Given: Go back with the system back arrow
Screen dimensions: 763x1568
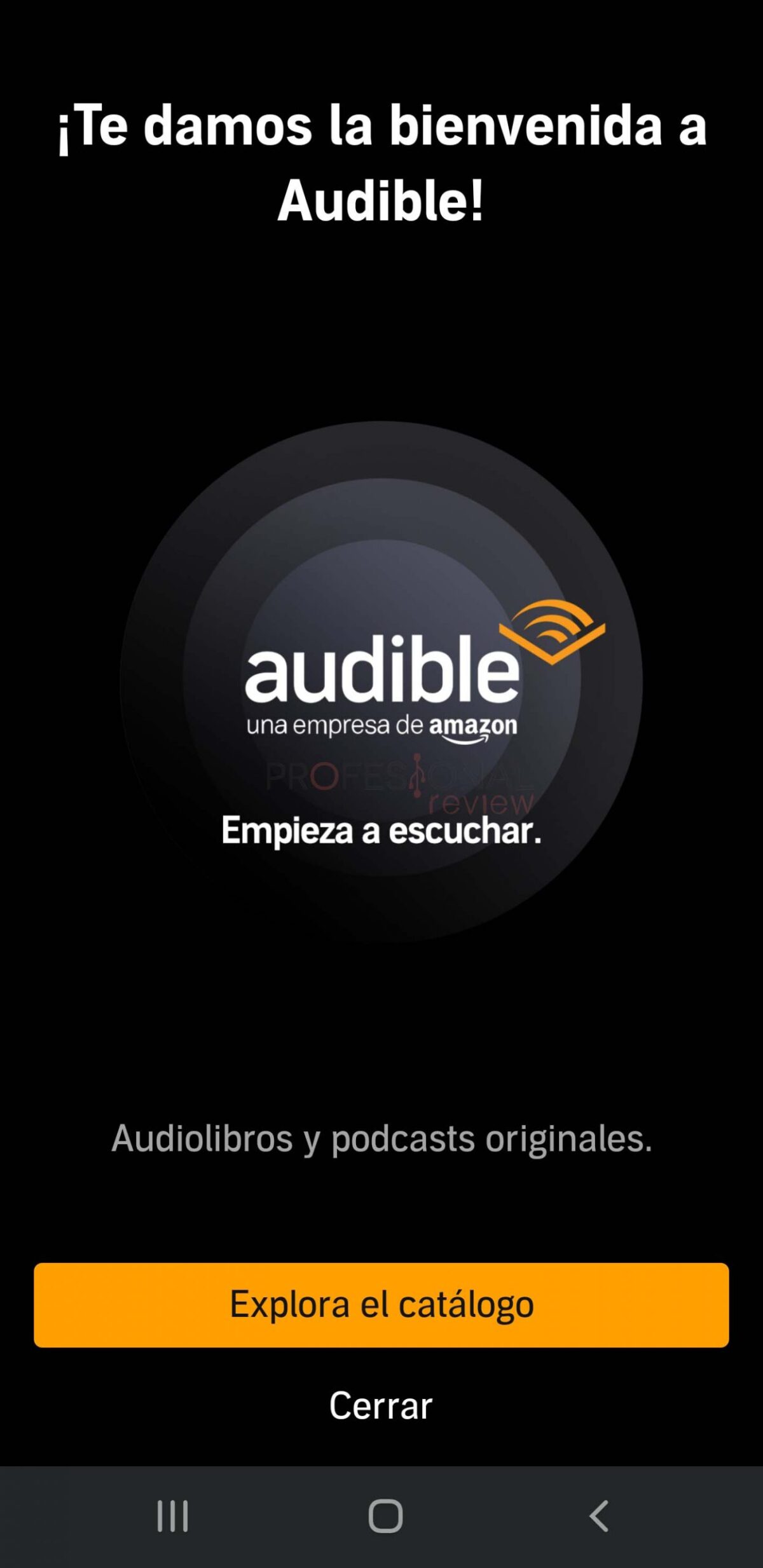Looking at the screenshot, I should click(x=598, y=1516).
